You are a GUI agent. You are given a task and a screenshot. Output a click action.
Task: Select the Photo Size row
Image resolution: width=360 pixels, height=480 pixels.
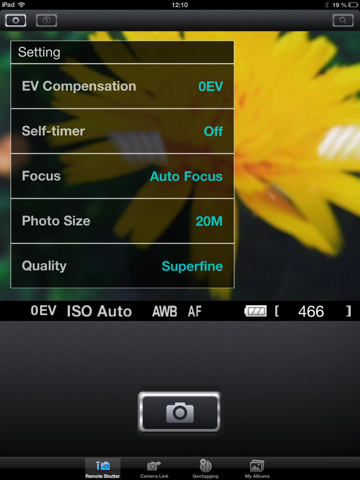click(122, 221)
